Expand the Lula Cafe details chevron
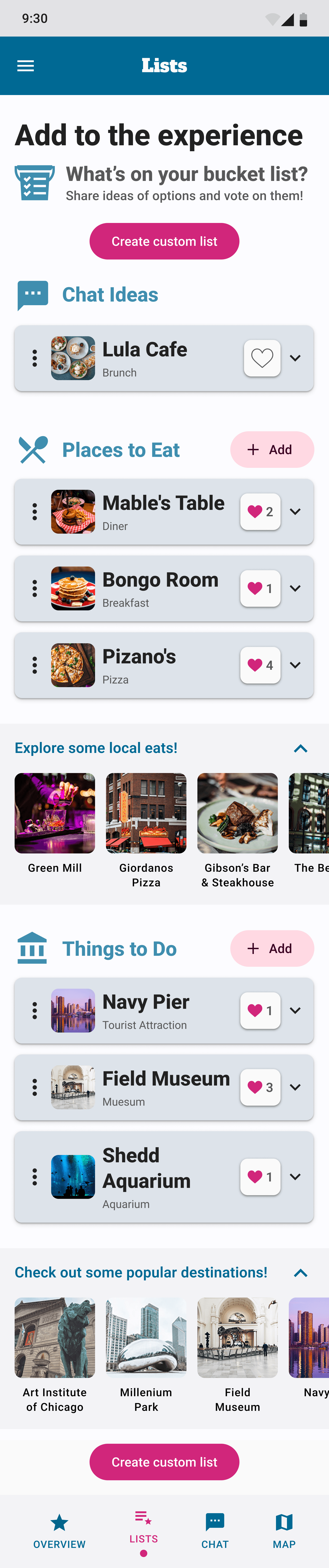 (295, 358)
